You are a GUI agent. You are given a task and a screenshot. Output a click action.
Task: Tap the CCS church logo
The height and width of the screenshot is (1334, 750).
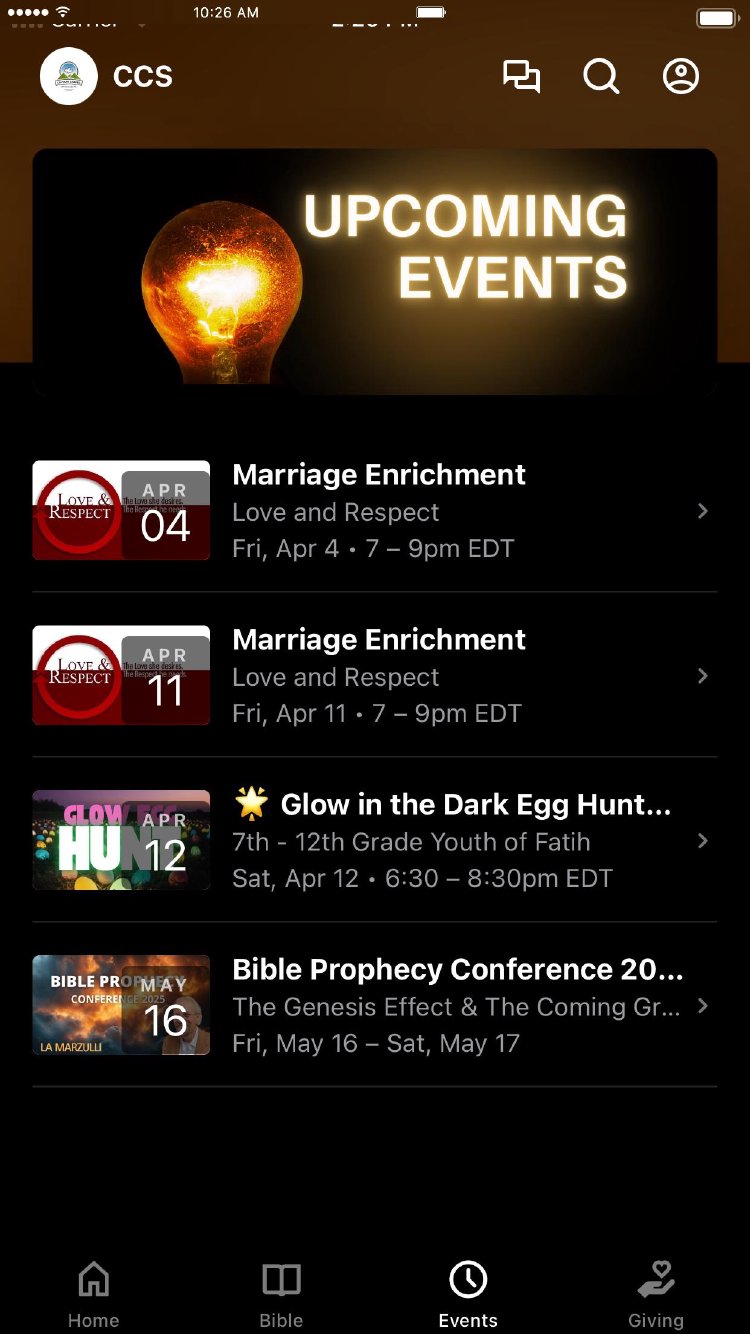pyautogui.click(x=69, y=76)
